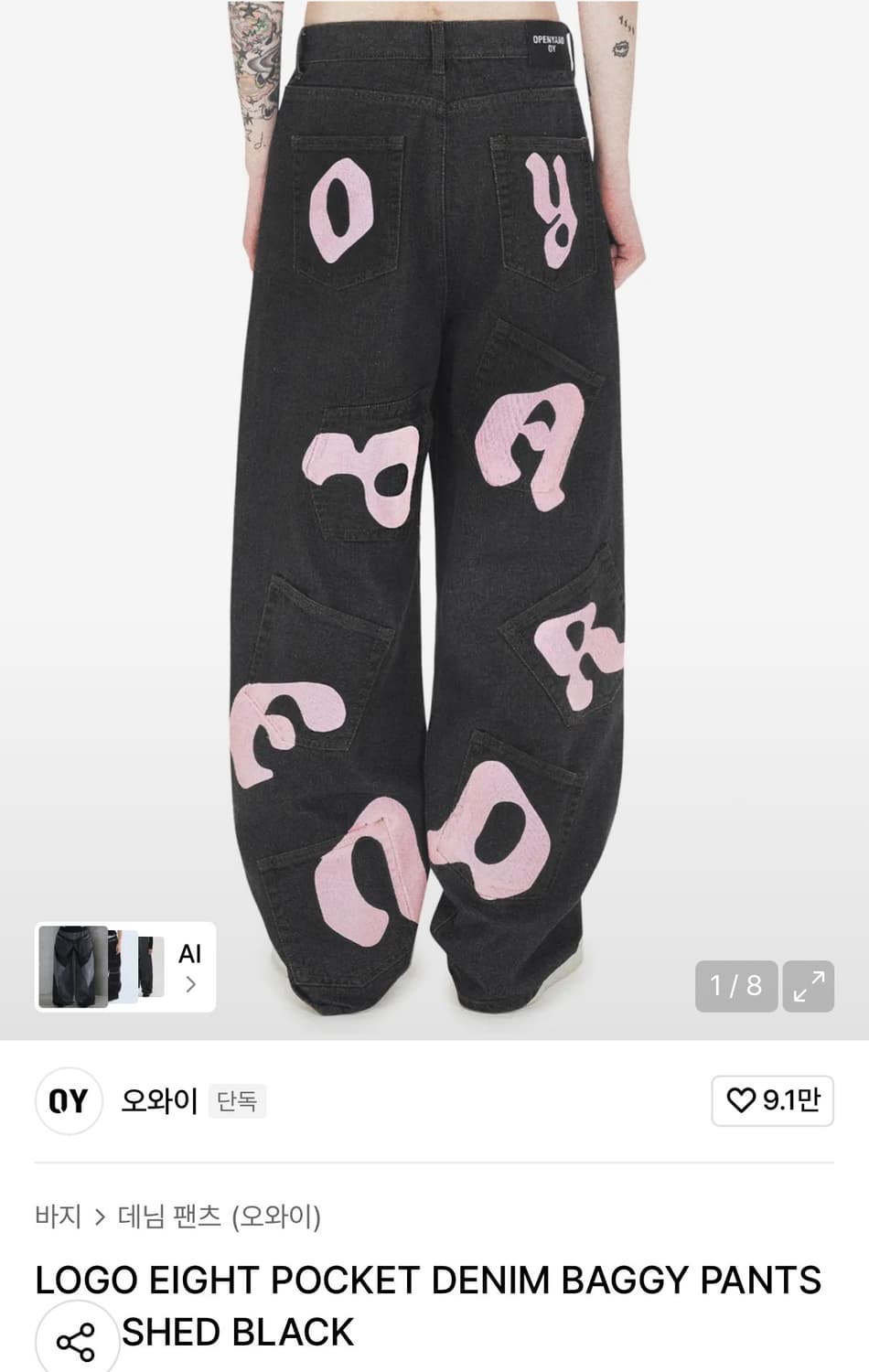
Task: Select the AI label in the preview strip
Action: click(188, 954)
